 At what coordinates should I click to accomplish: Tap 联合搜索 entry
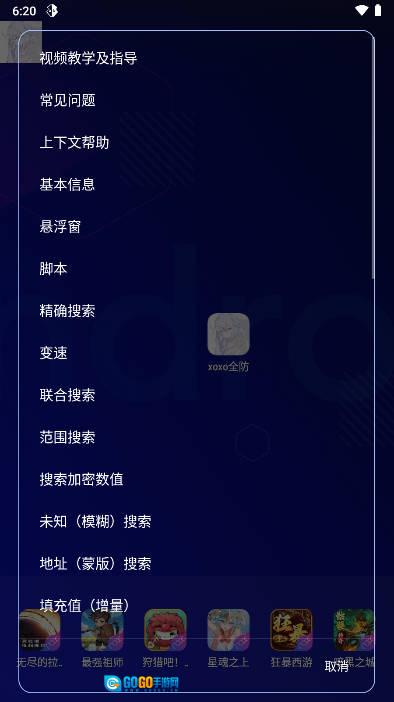[196, 395]
